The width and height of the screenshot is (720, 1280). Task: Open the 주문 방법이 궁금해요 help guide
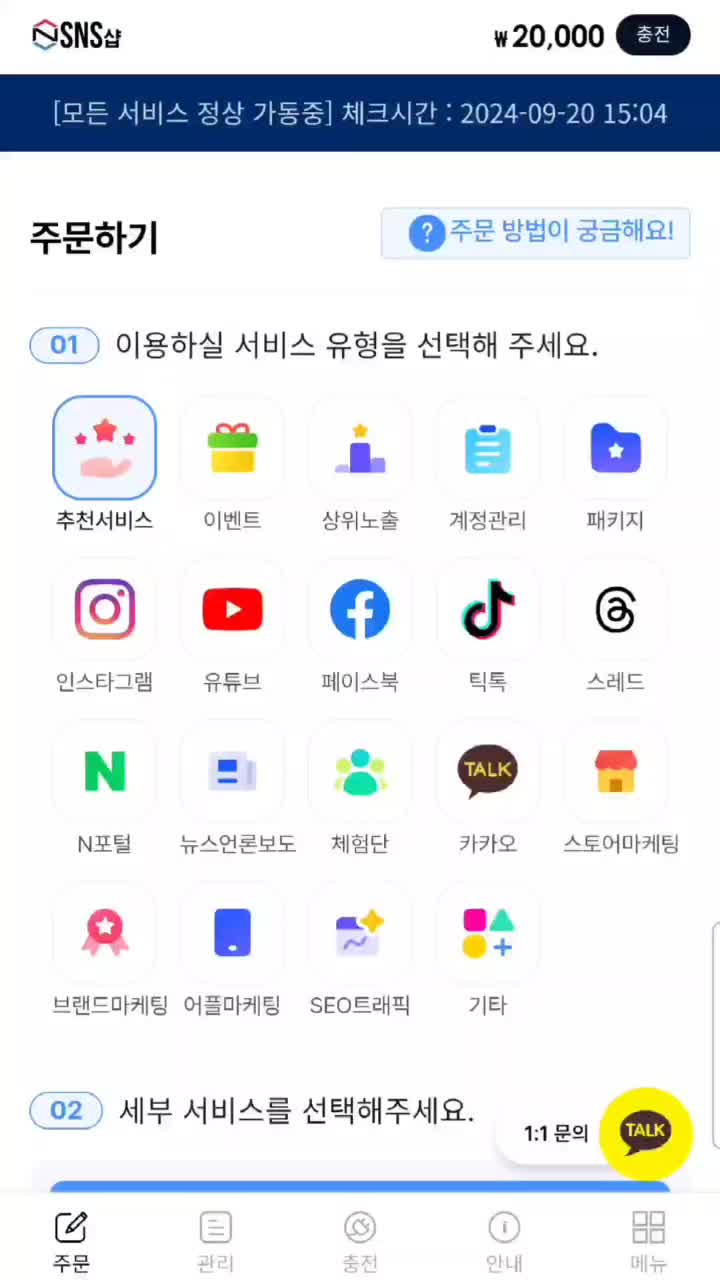click(x=536, y=233)
